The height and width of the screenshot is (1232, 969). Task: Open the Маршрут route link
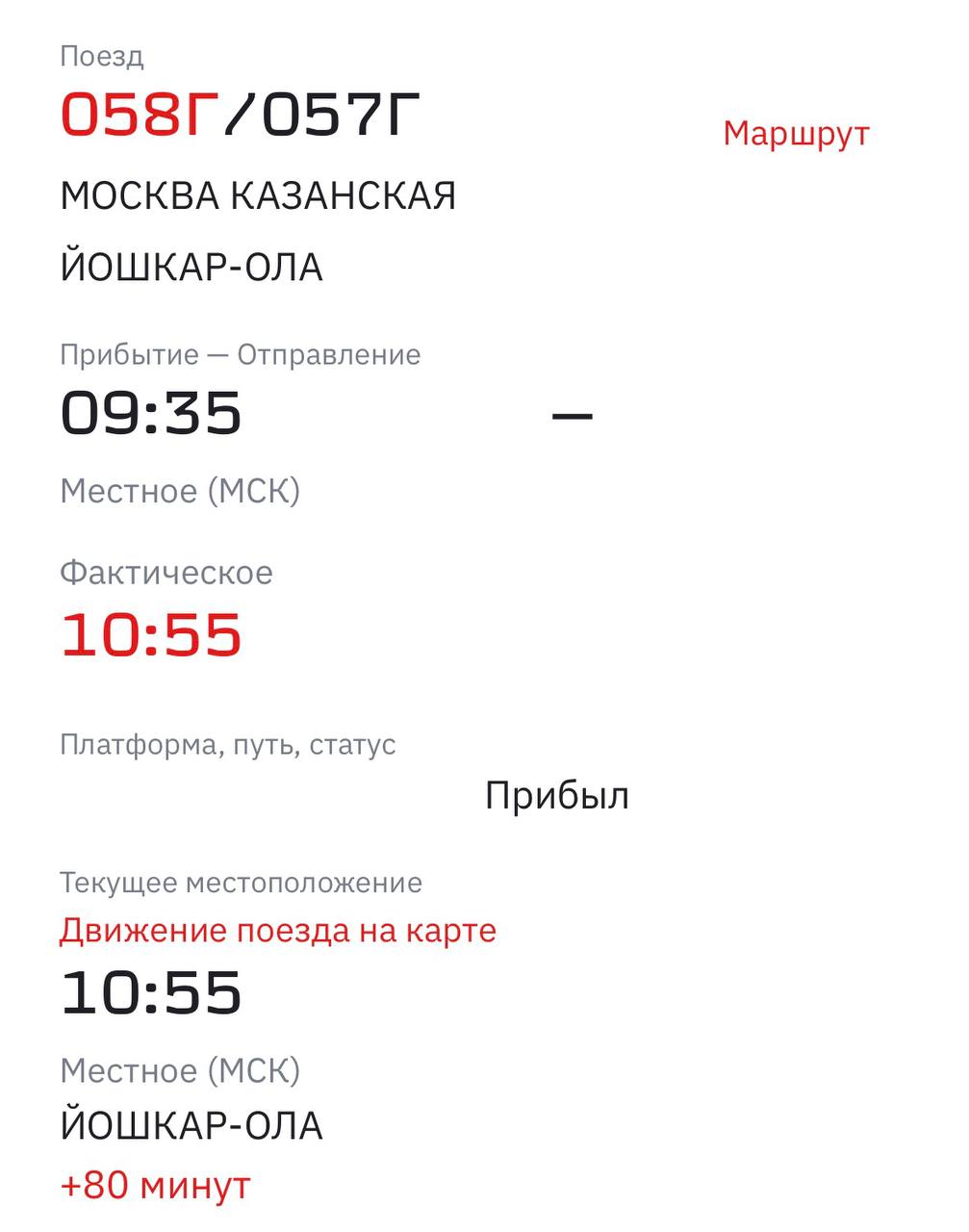pos(796,134)
